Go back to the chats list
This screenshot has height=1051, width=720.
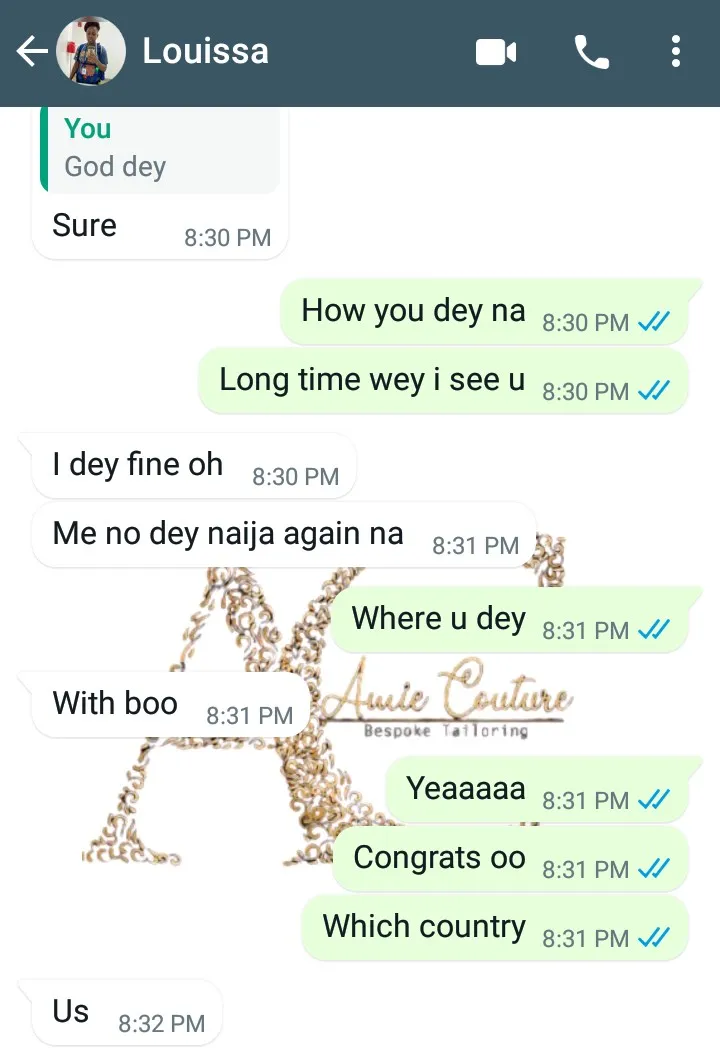point(32,52)
